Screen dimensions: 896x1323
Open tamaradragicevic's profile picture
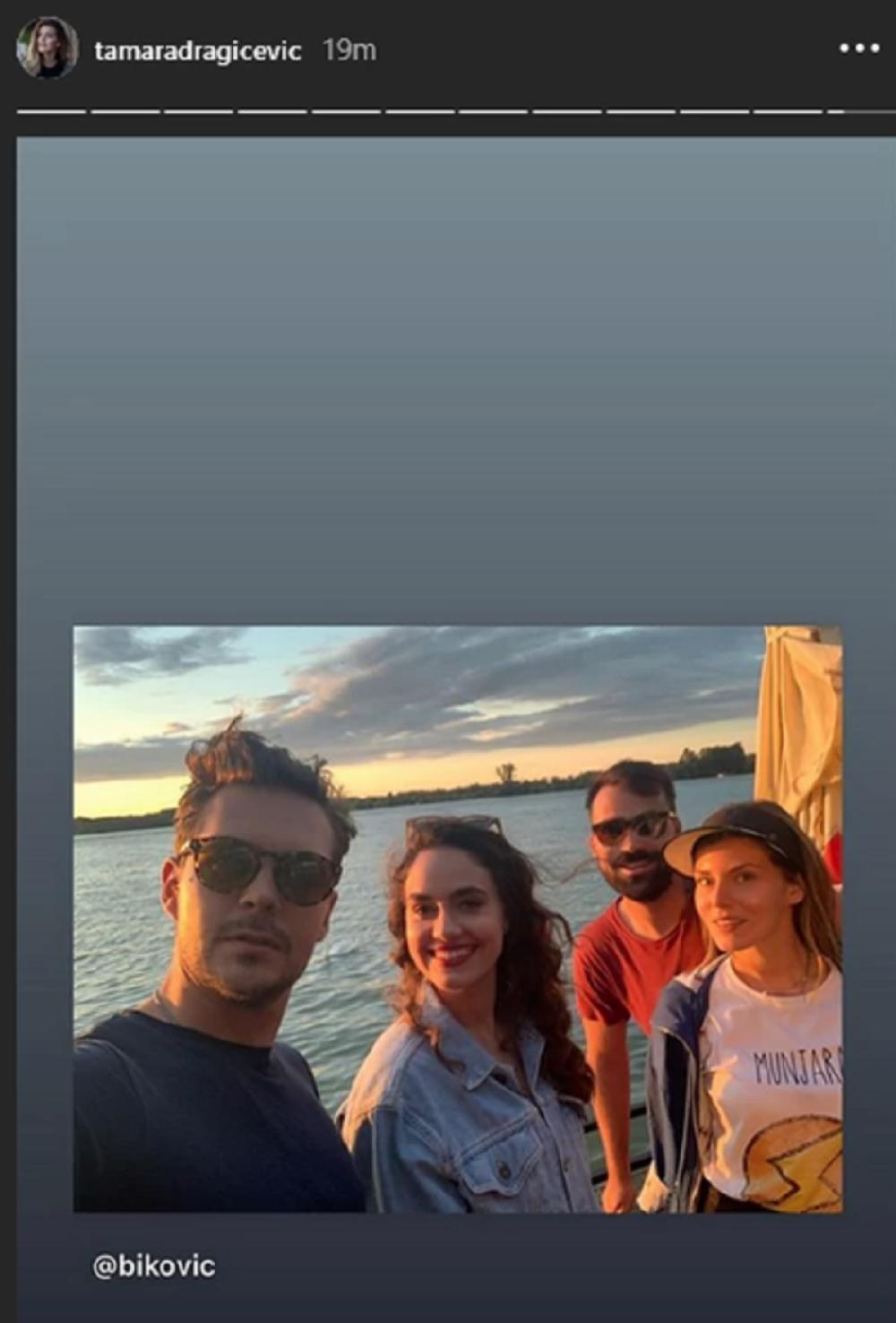click(x=46, y=48)
